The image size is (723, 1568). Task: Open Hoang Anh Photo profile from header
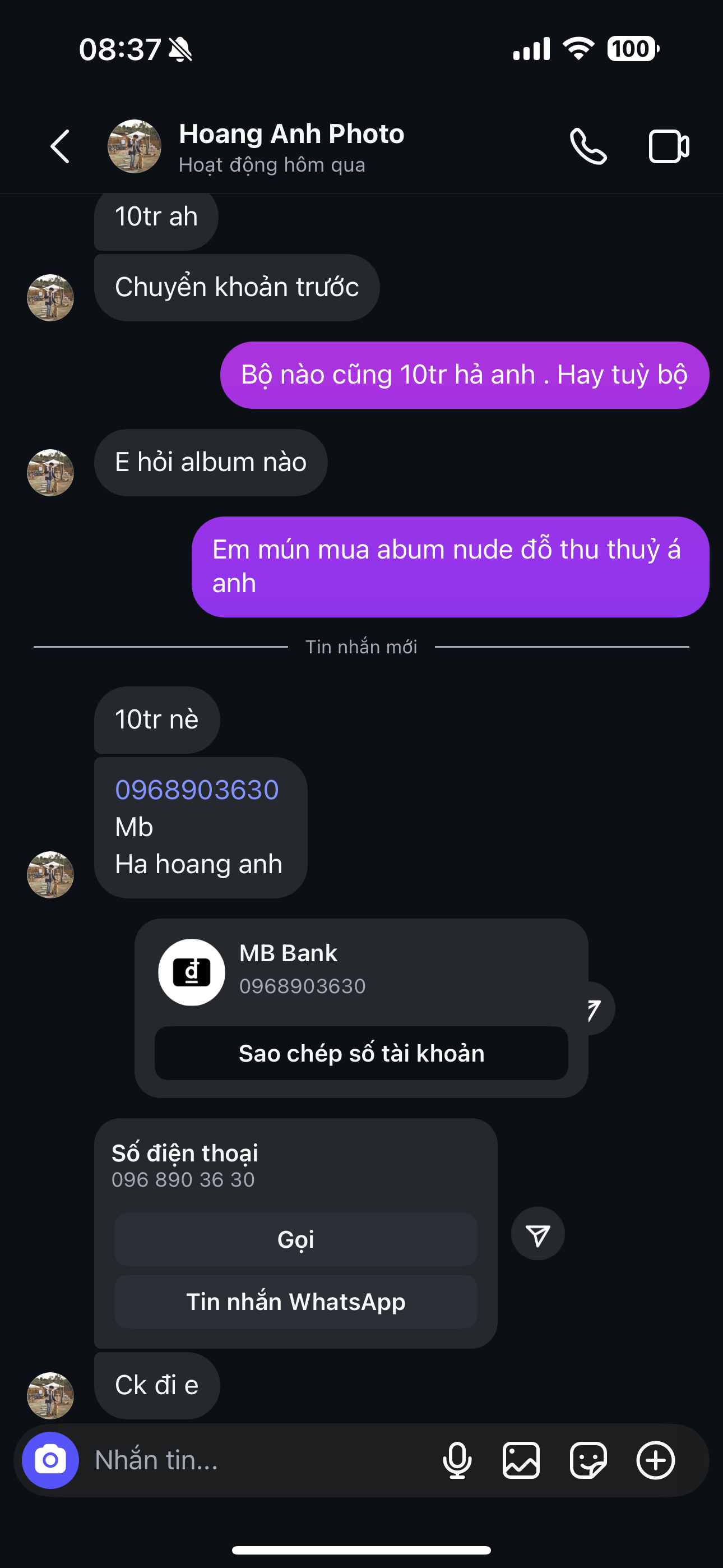tap(291, 147)
